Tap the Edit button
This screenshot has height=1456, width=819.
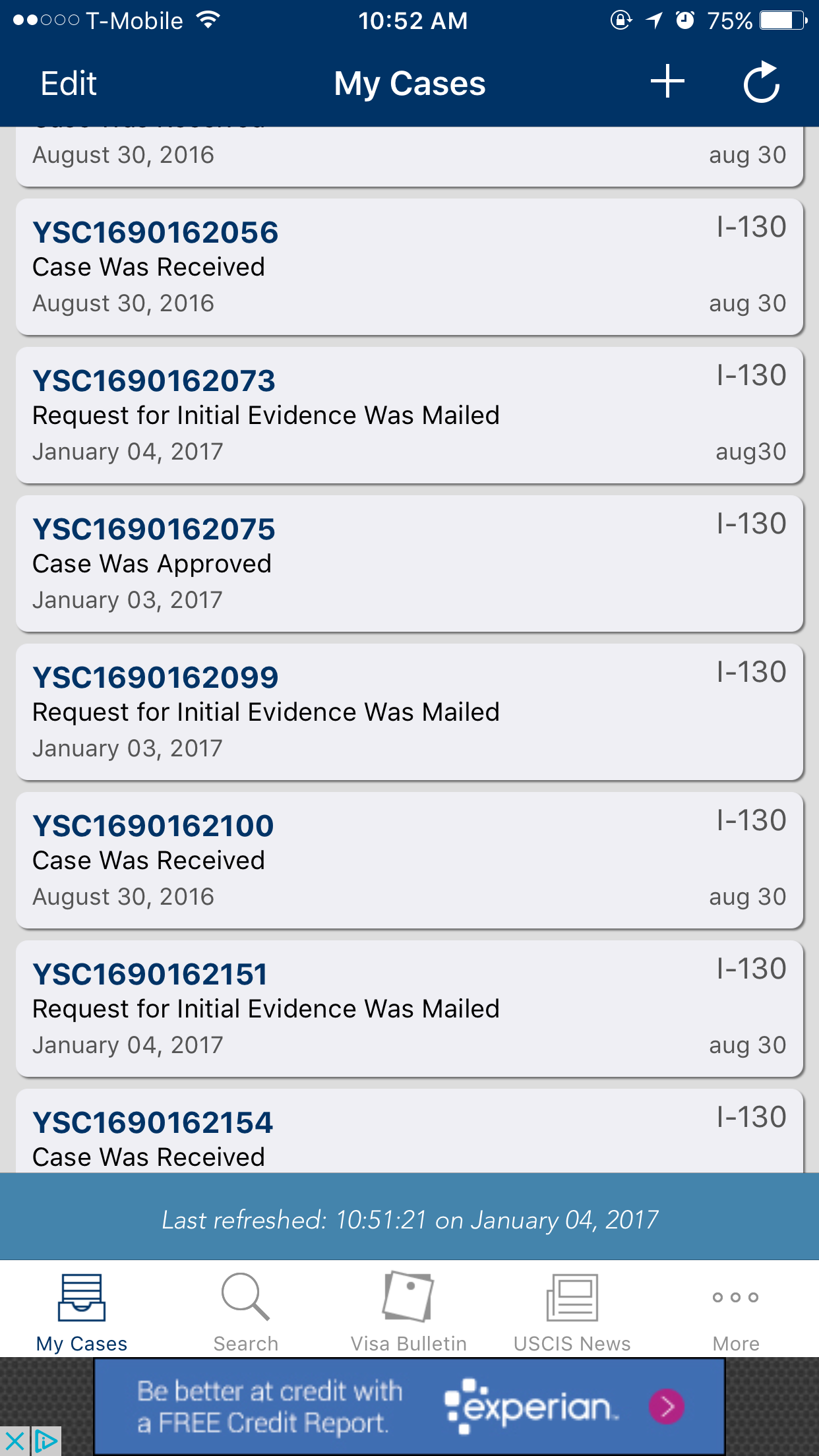pyautogui.click(x=69, y=84)
